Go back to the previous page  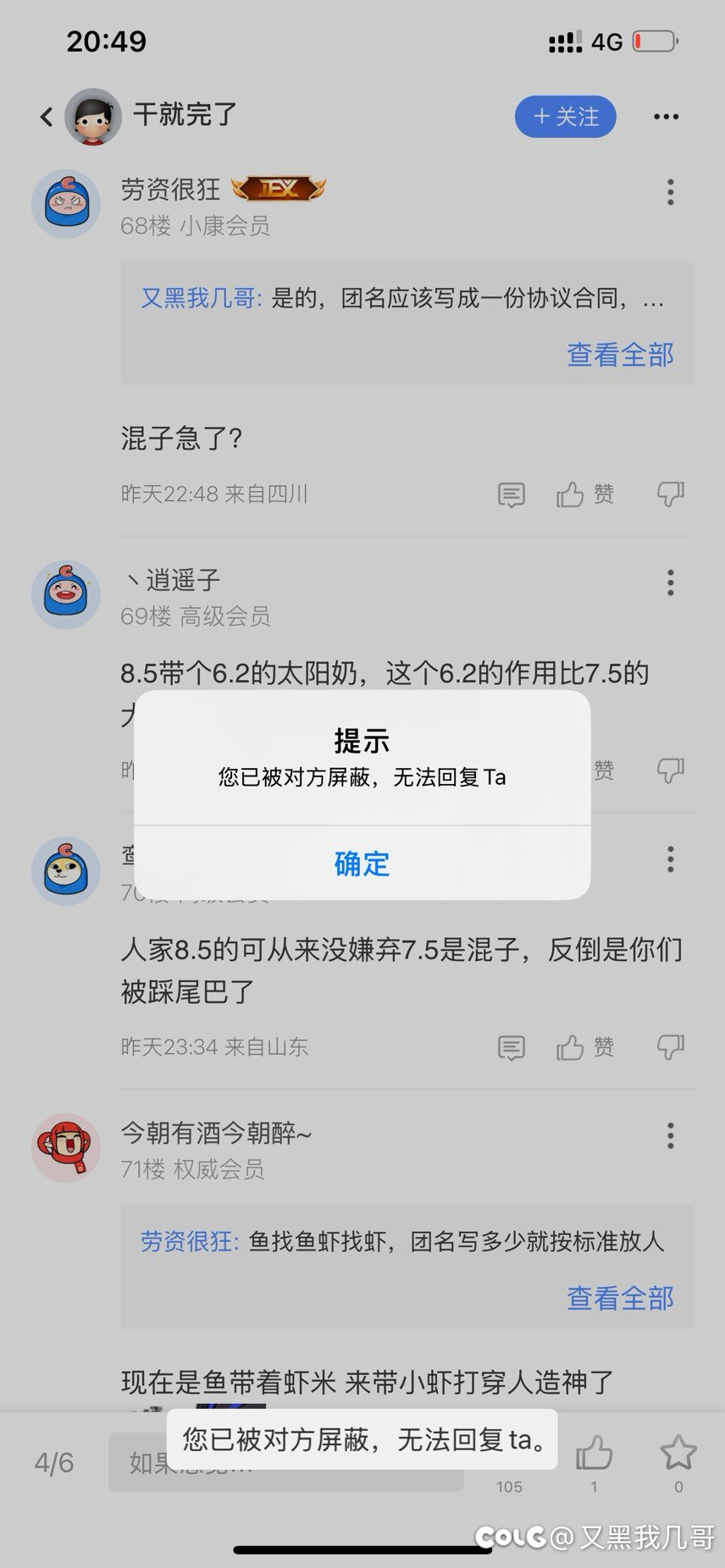point(47,117)
